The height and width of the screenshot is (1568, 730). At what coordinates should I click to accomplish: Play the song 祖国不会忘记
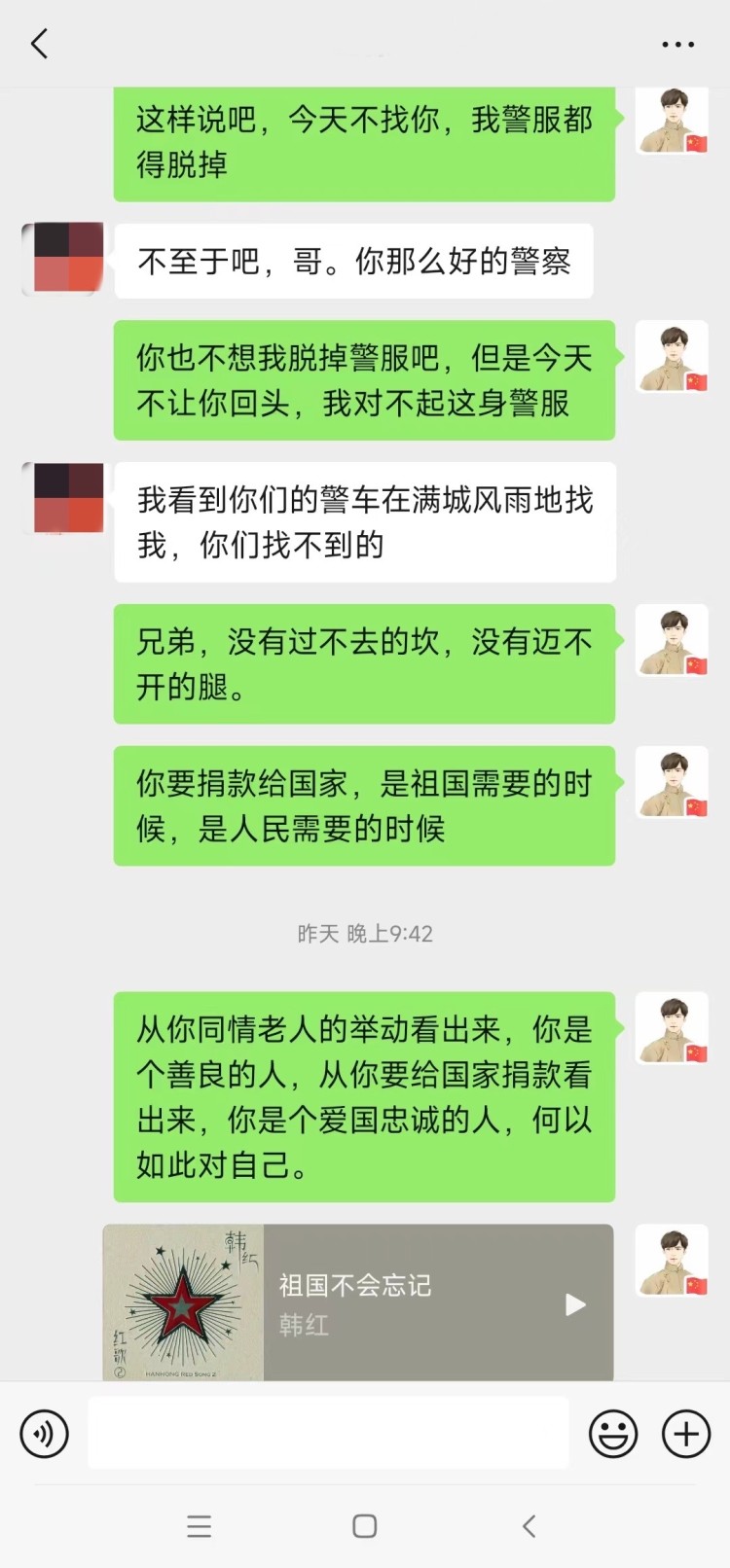pos(575,1304)
